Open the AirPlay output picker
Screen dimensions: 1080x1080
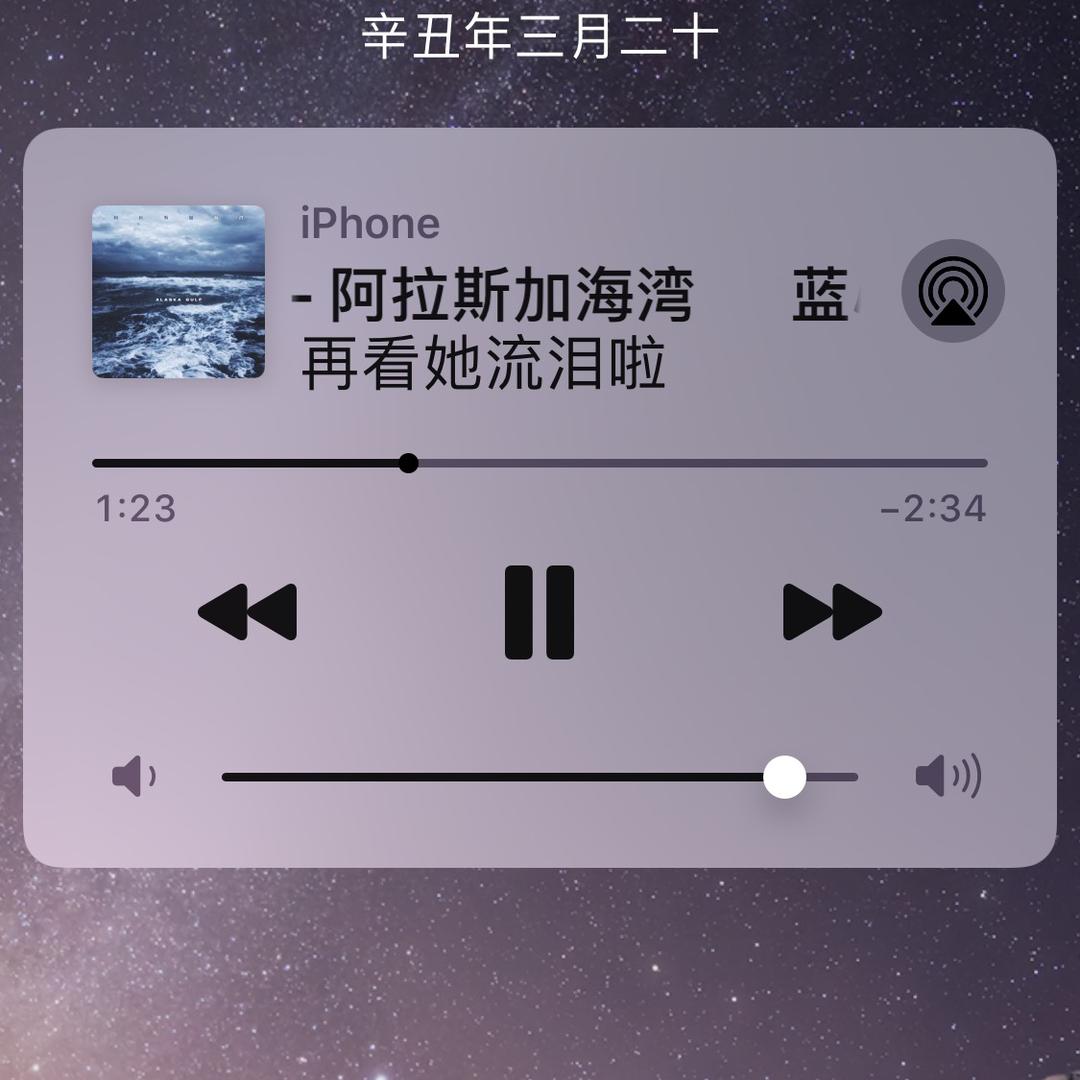pyautogui.click(x=953, y=291)
